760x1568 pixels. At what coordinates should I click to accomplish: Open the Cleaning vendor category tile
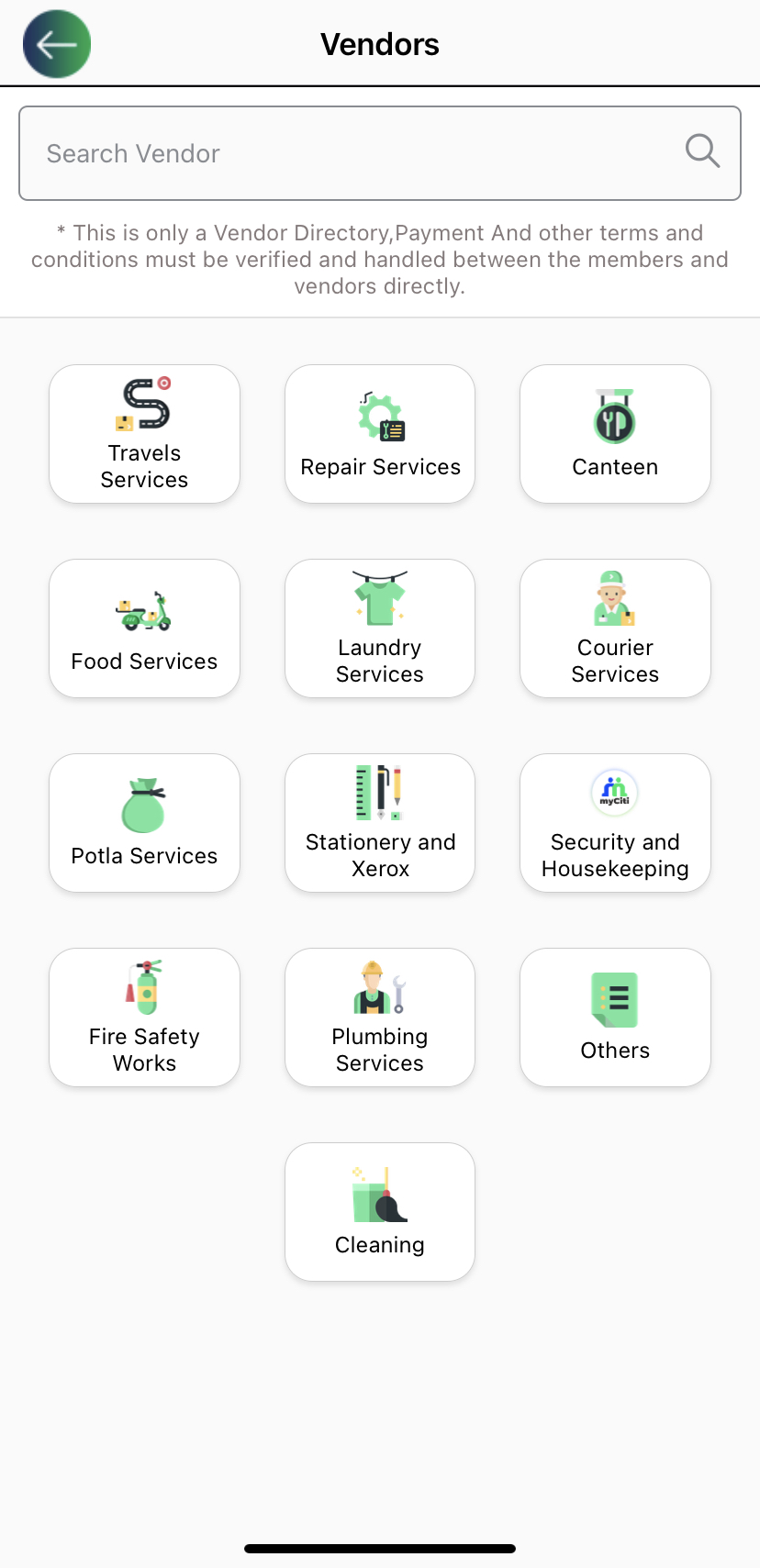pos(379,1211)
